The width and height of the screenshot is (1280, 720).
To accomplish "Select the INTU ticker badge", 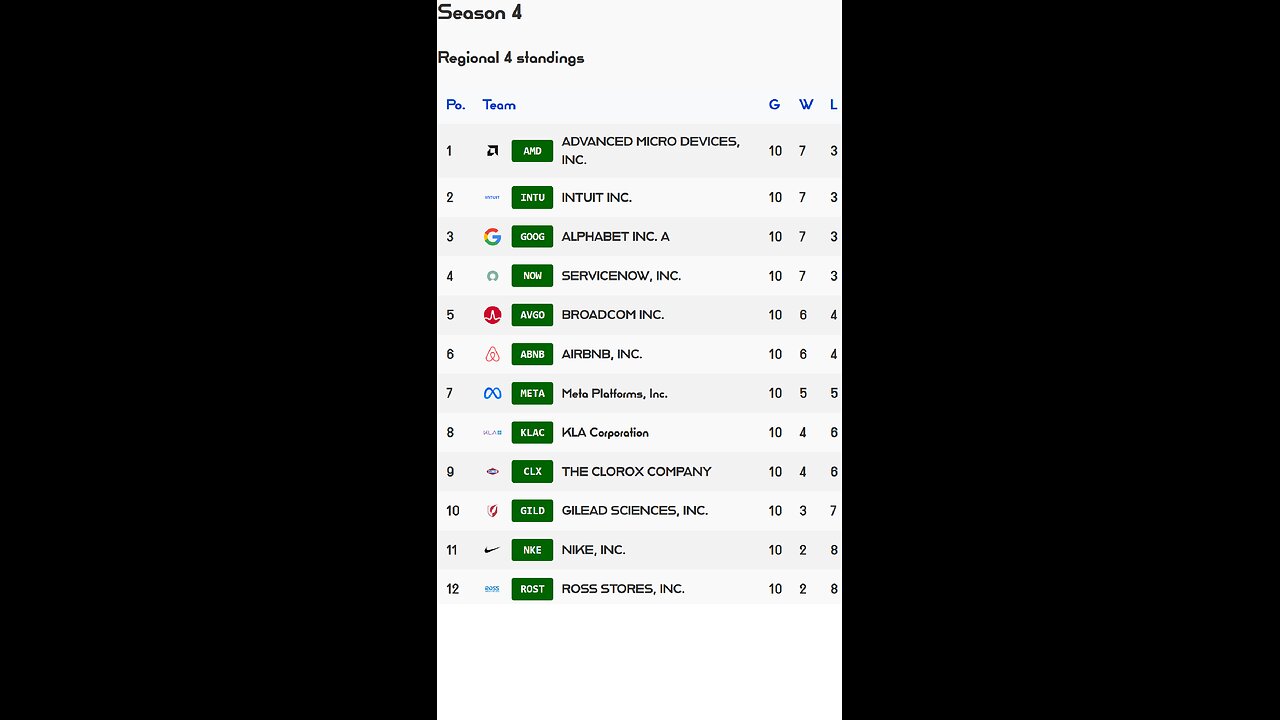I will [532, 198].
